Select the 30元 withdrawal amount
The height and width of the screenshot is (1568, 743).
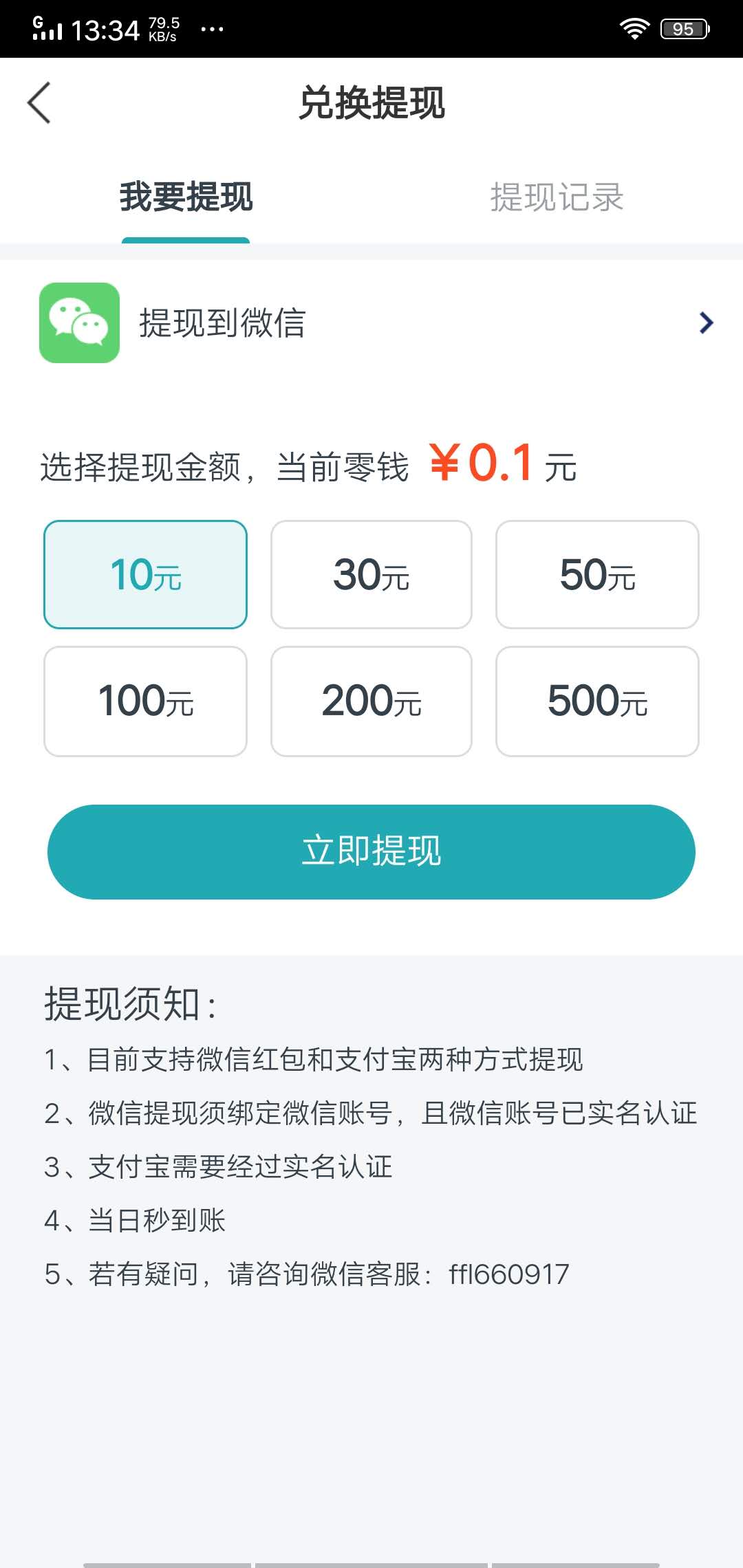pyautogui.click(x=371, y=574)
